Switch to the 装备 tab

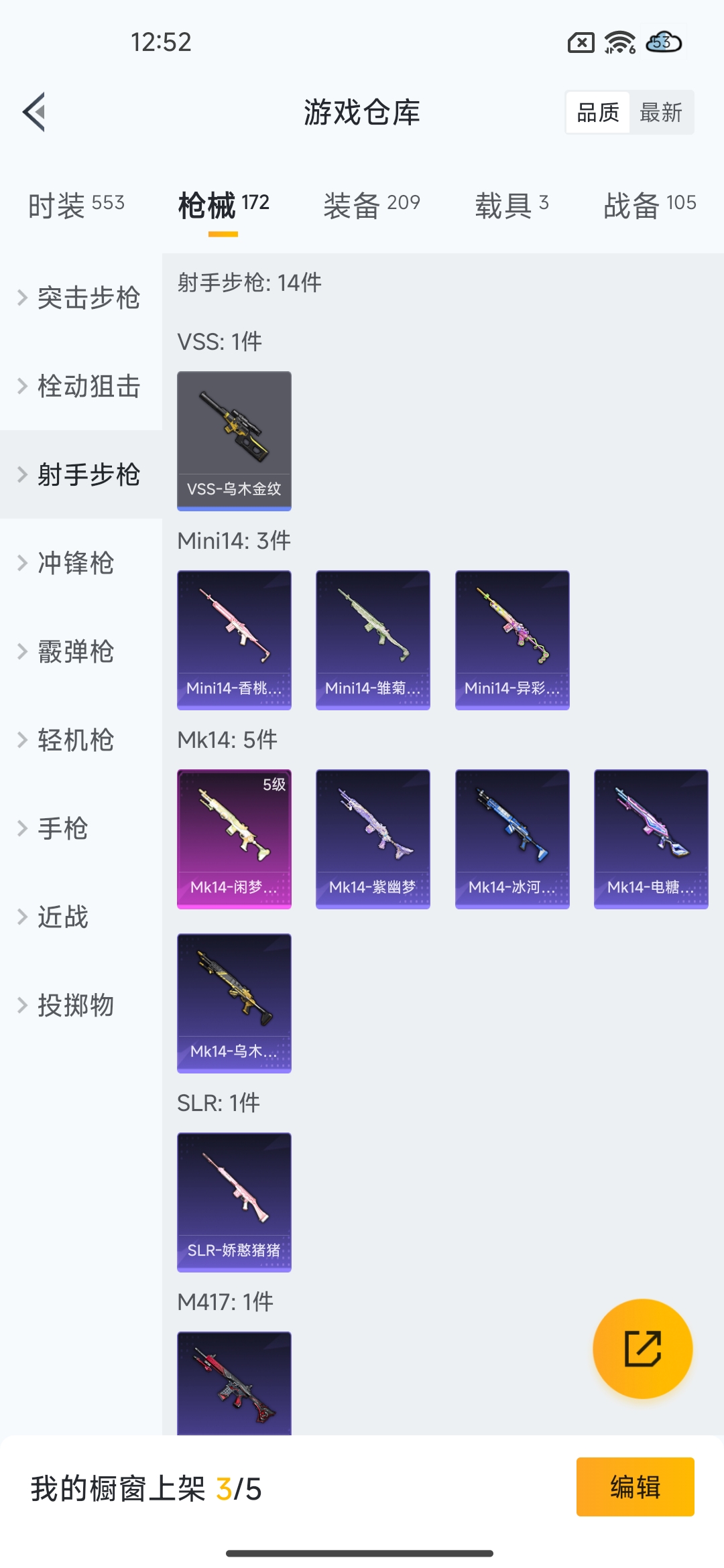pyautogui.click(x=372, y=205)
